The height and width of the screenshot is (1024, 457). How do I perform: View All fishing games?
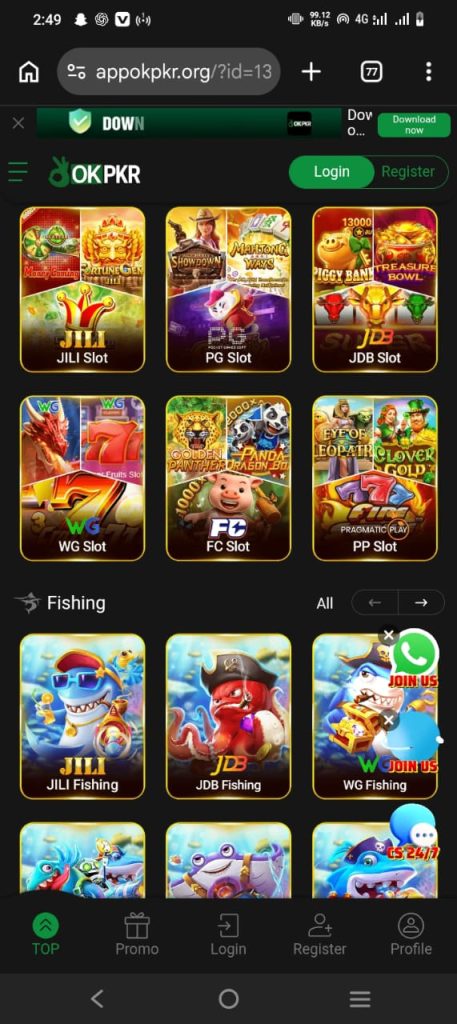[x=324, y=603]
